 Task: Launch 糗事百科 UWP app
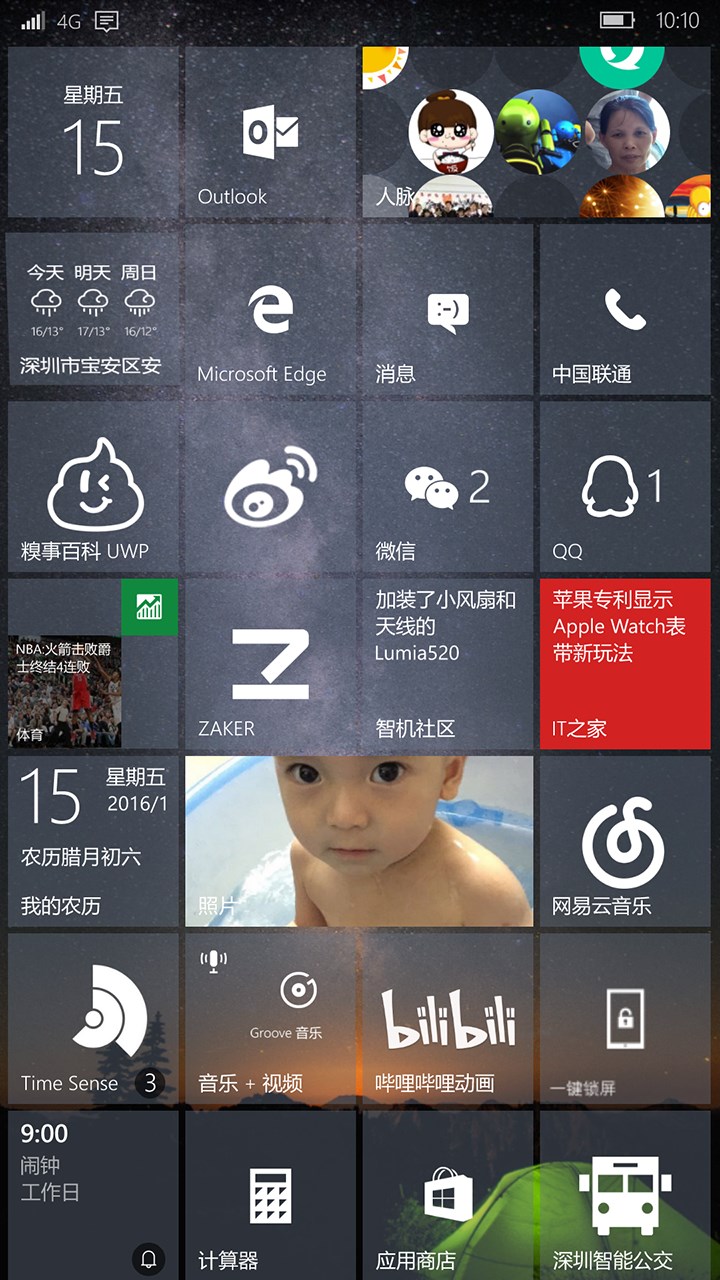[x=94, y=488]
